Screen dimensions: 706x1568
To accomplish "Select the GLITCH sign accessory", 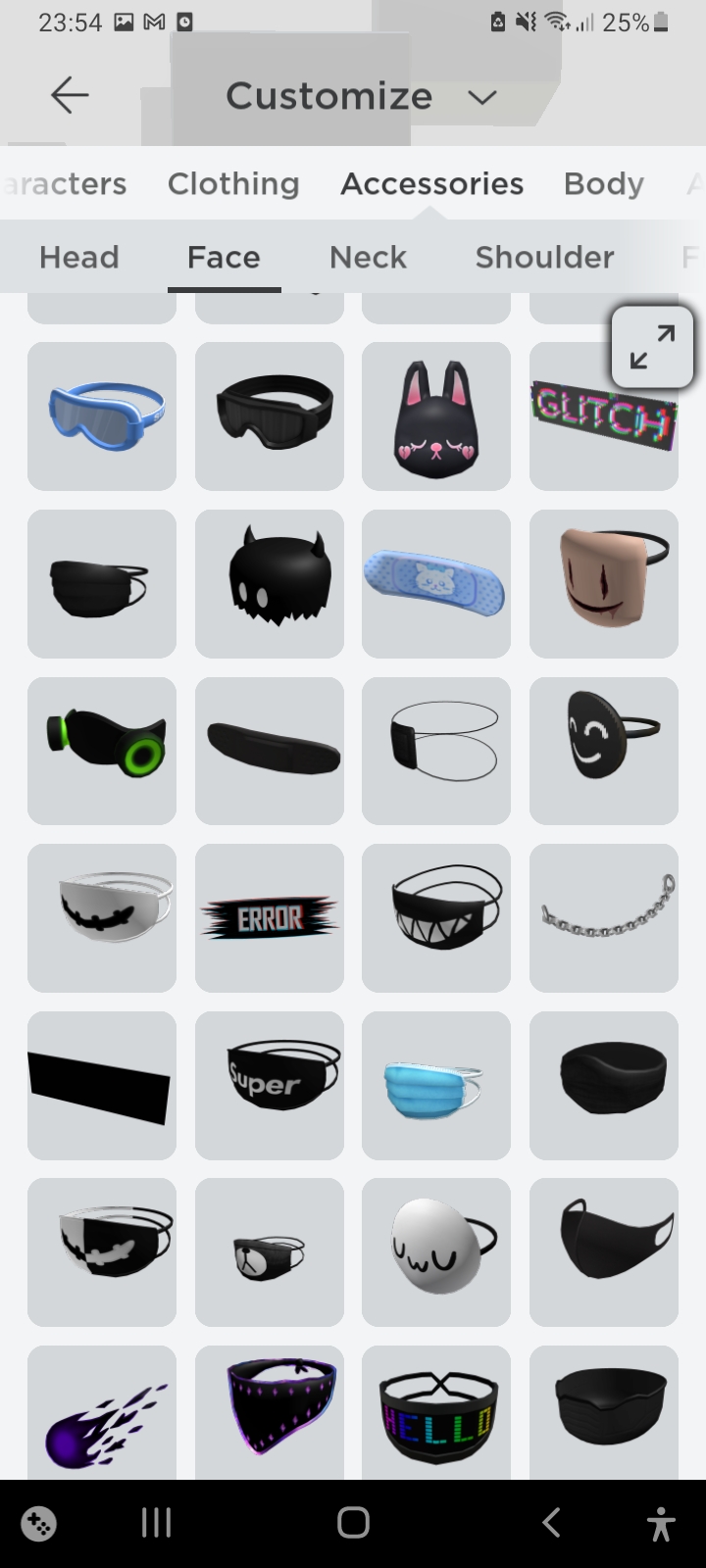I will pos(603,416).
